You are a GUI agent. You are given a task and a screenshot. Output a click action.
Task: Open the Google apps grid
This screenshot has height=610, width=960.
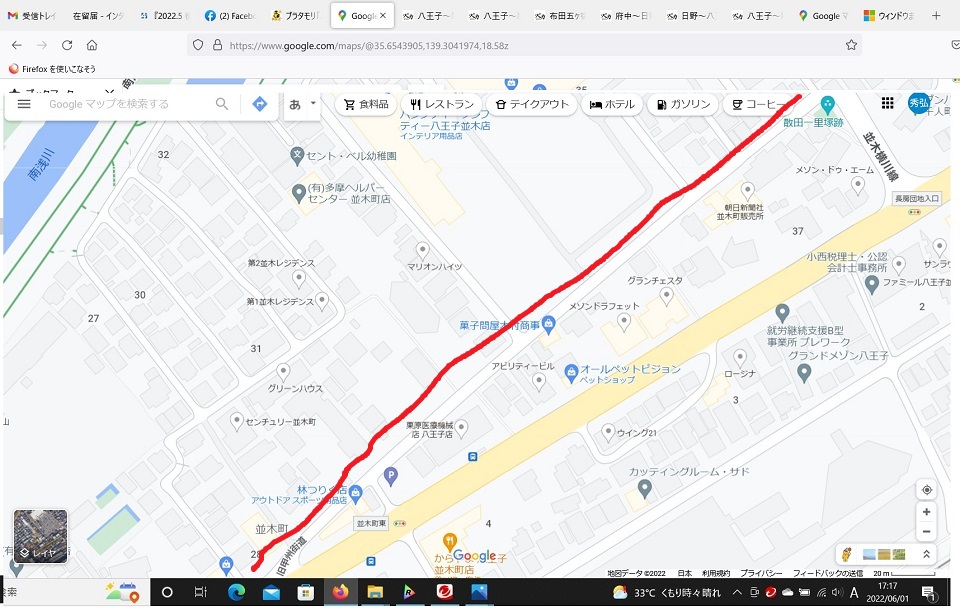(x=887, y=103)
